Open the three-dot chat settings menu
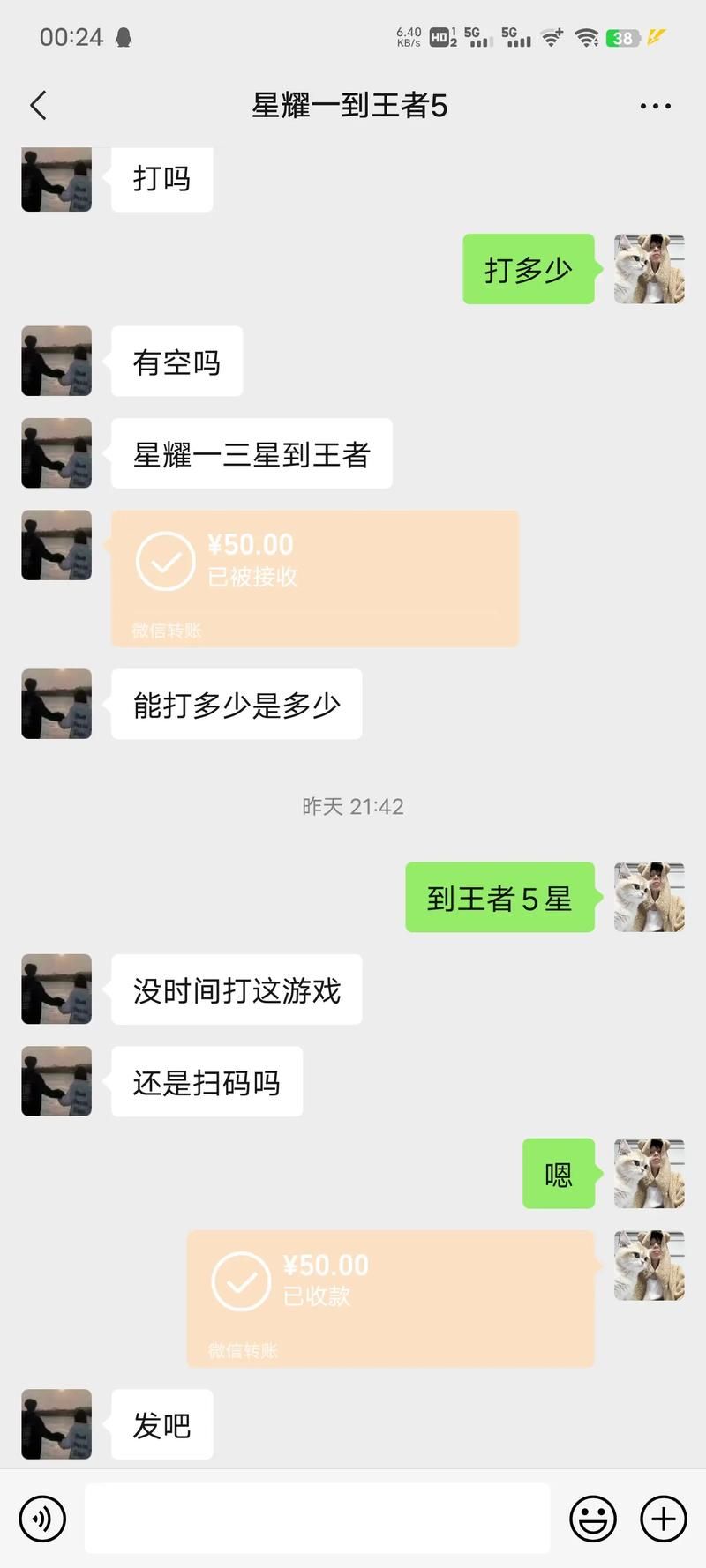Image resolution: width=706 pixels, height=1568 pixels. tap(655, 105)
